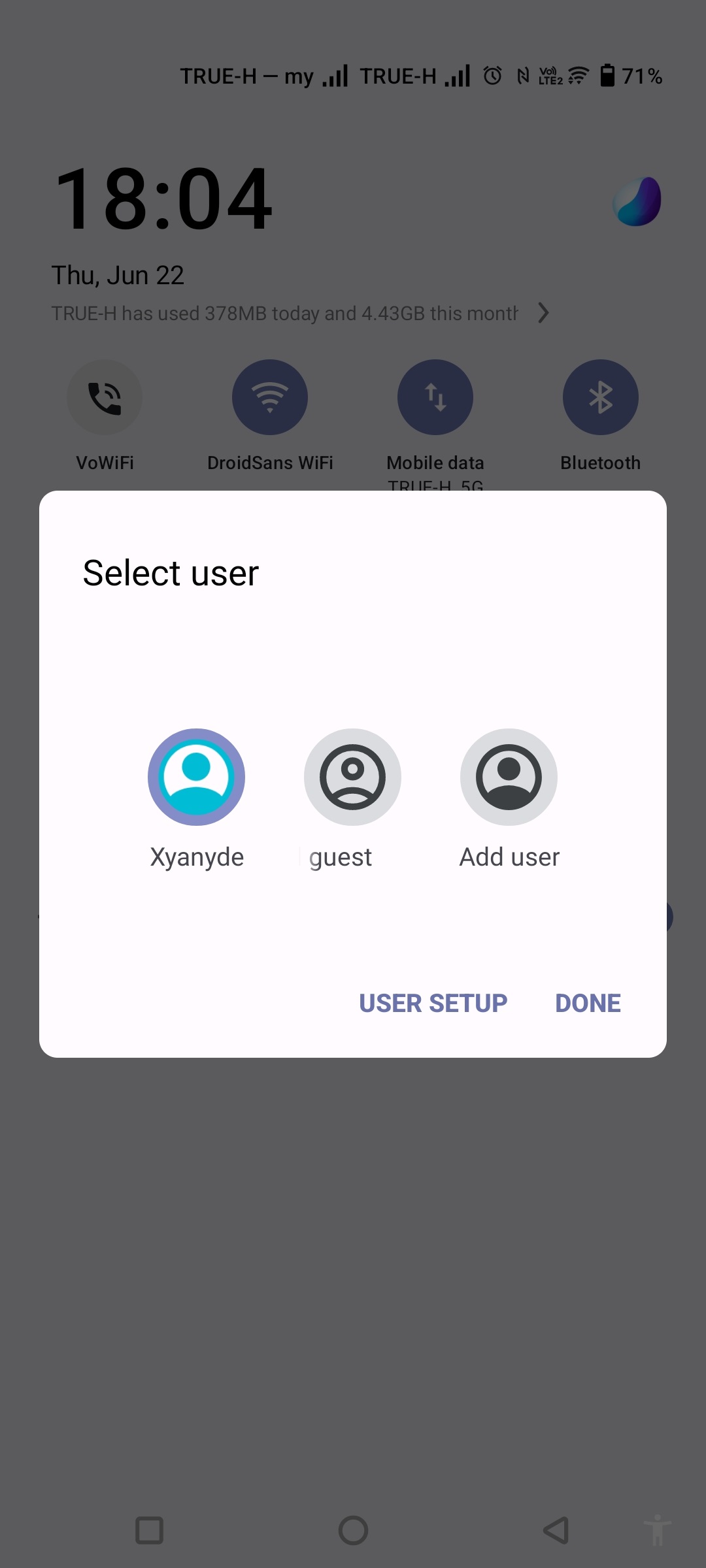Go to the home screen

tap(353, 1530)
